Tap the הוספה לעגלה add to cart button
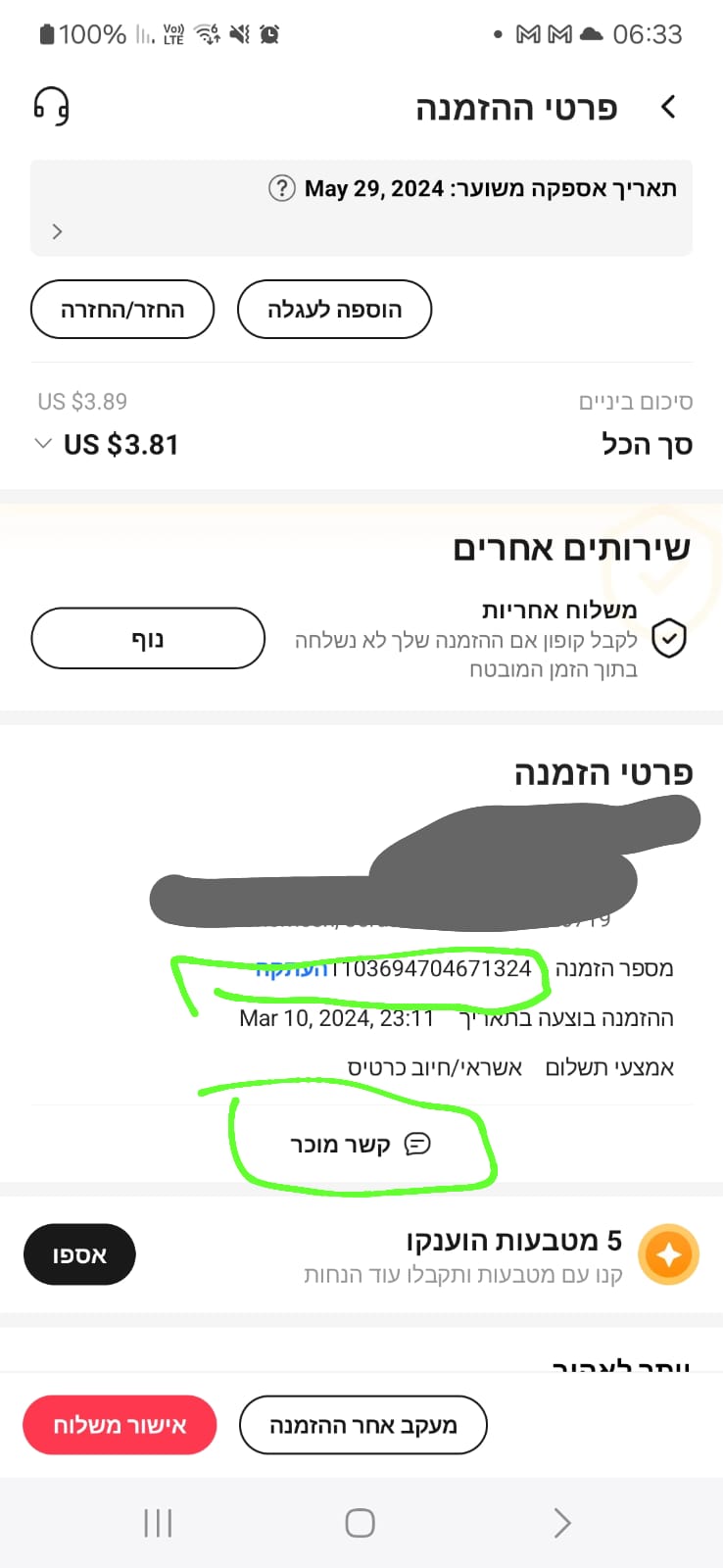 (x=334, y=309)
